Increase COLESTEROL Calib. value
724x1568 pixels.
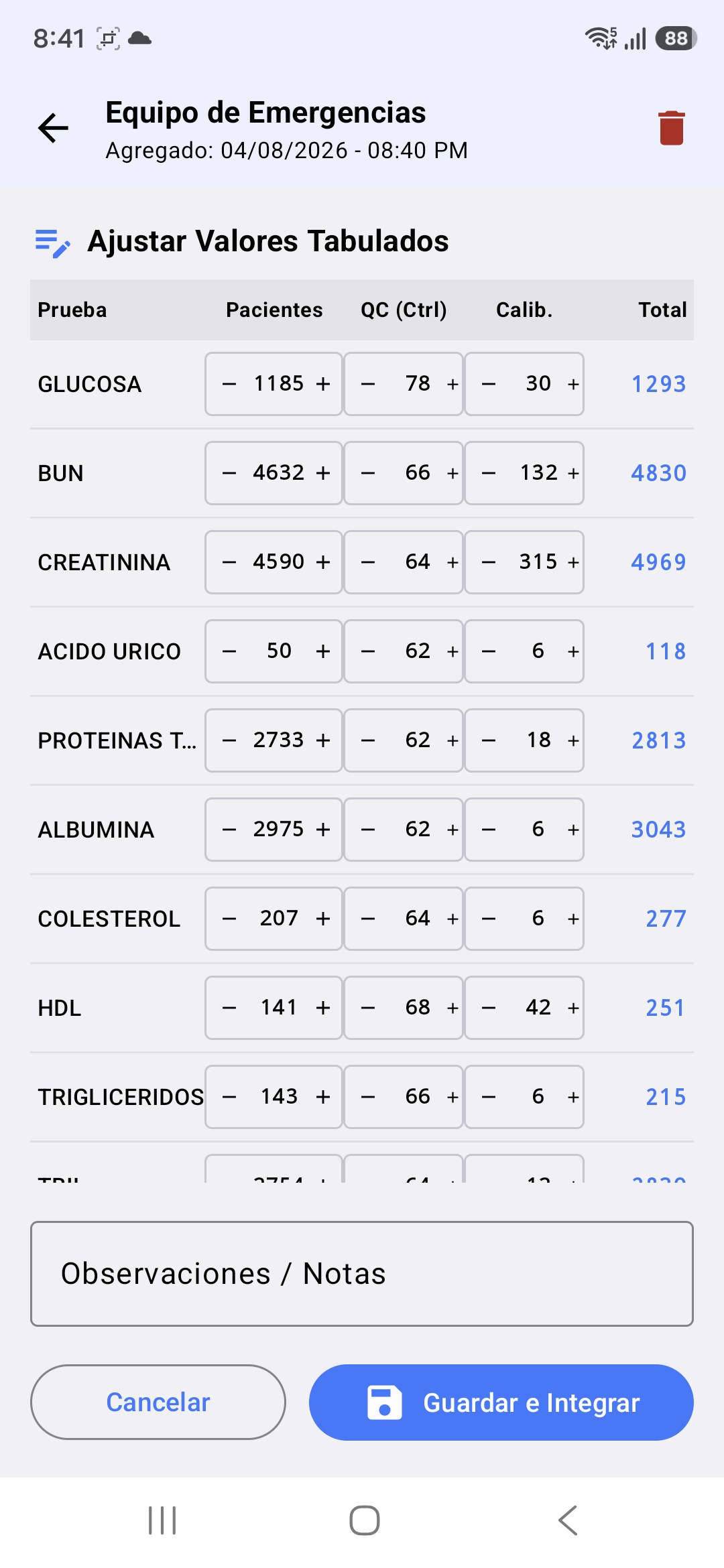tap(573, 919)
